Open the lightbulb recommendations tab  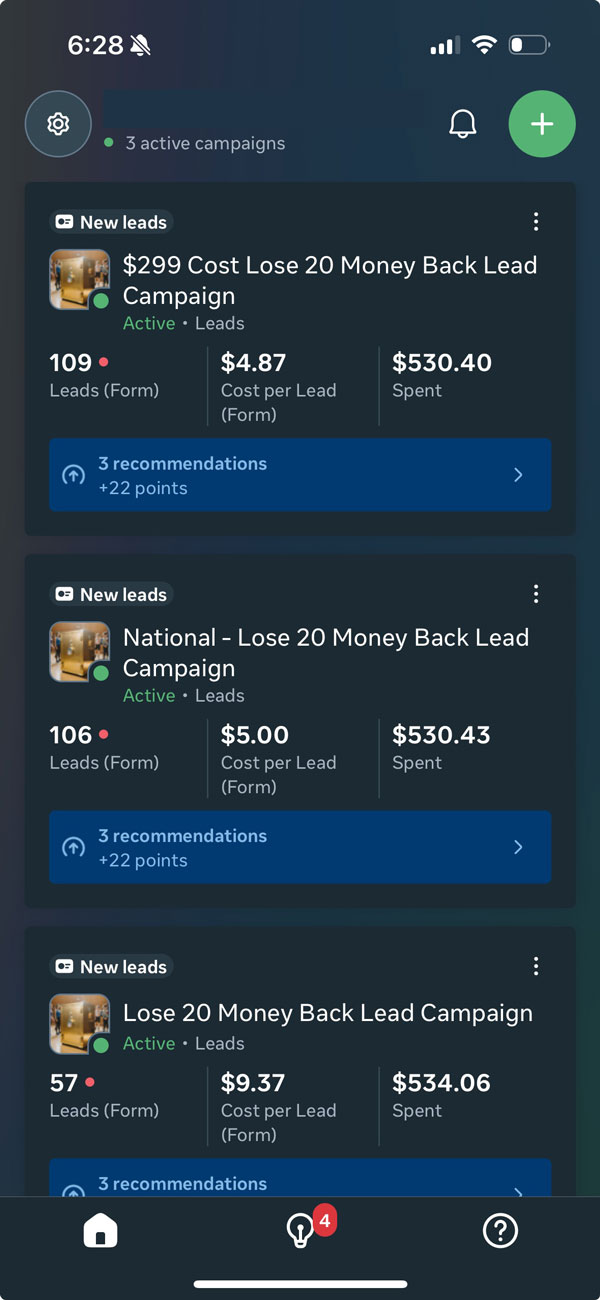coord(300,1232)
